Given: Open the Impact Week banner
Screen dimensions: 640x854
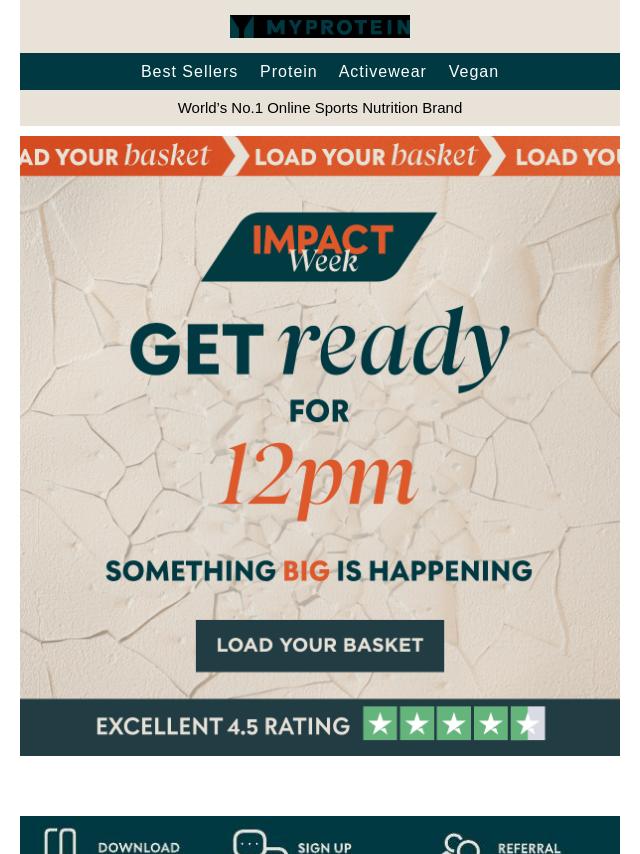Looking at the screenshot, I should coord(320,246).
